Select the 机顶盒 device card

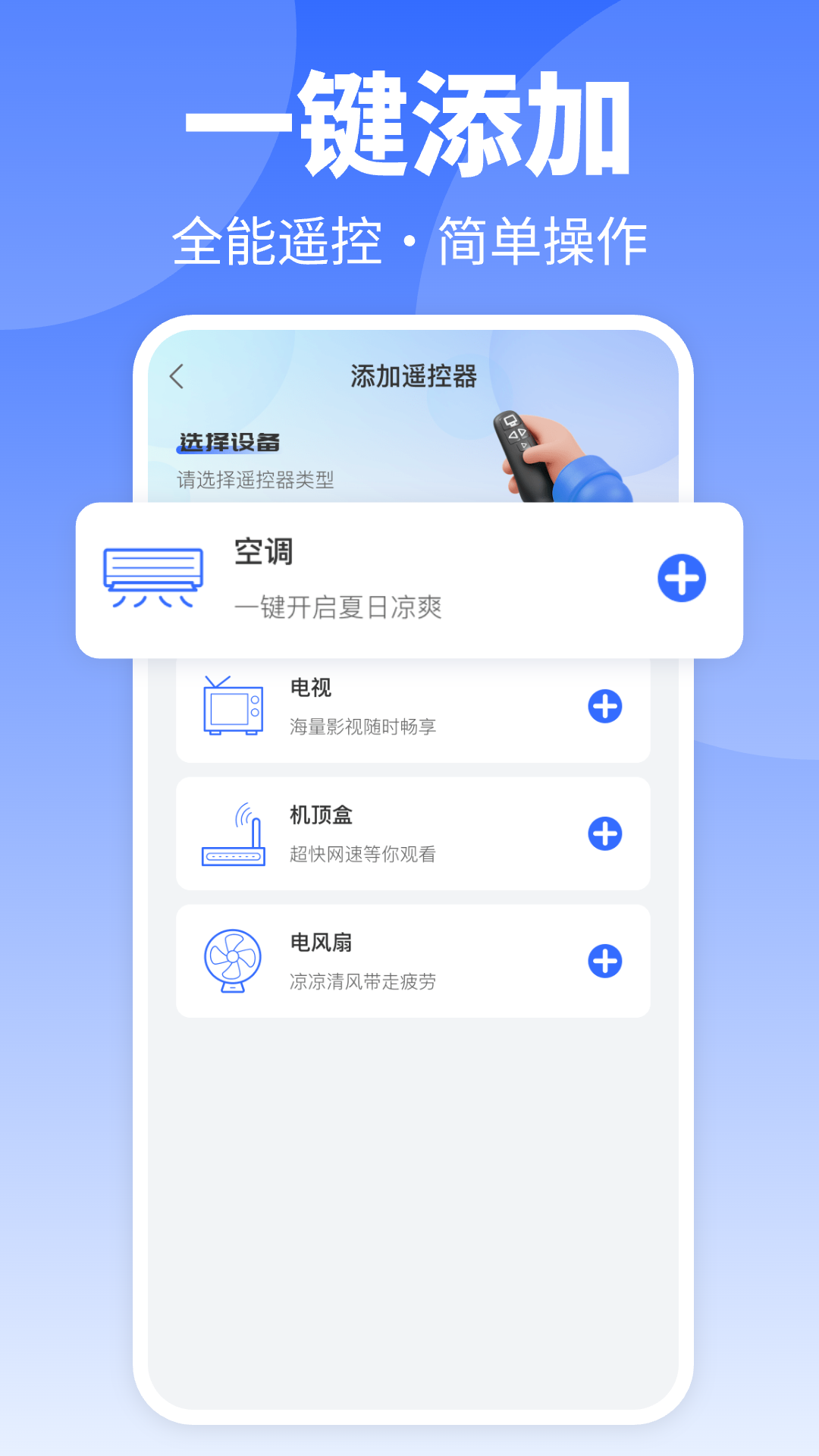point(413,834)
